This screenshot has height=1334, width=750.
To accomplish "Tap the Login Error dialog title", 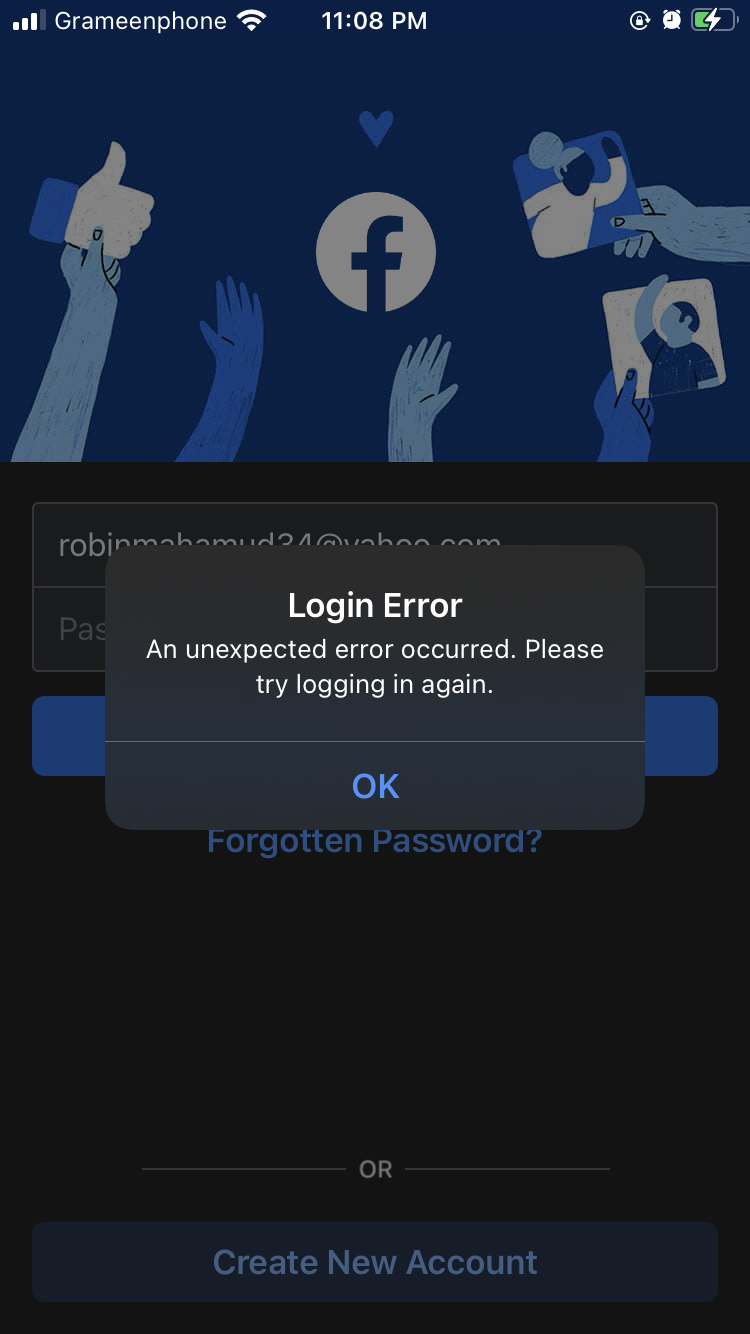I will coord(375,604).
